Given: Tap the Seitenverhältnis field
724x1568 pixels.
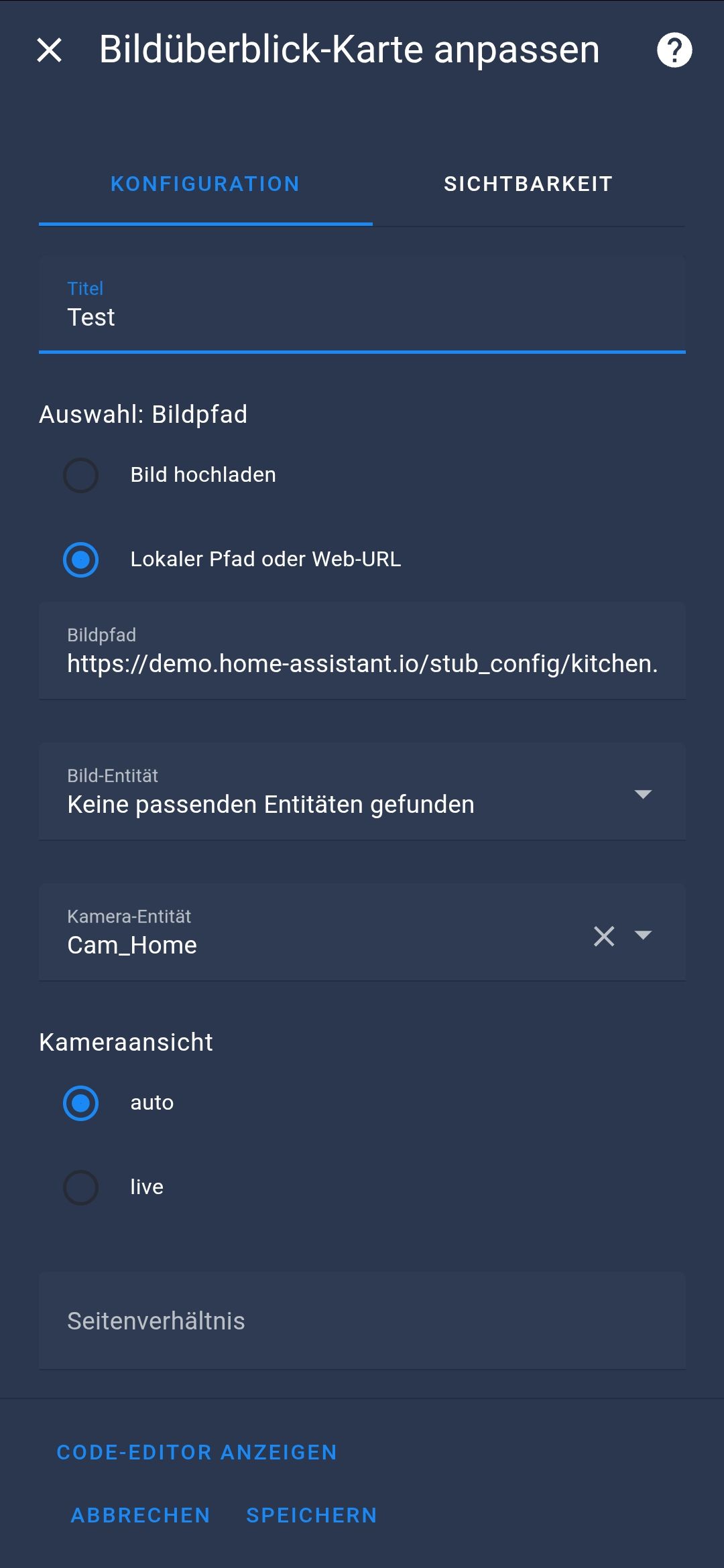Looking at the screenshot, I should [x=362, y=1321].
